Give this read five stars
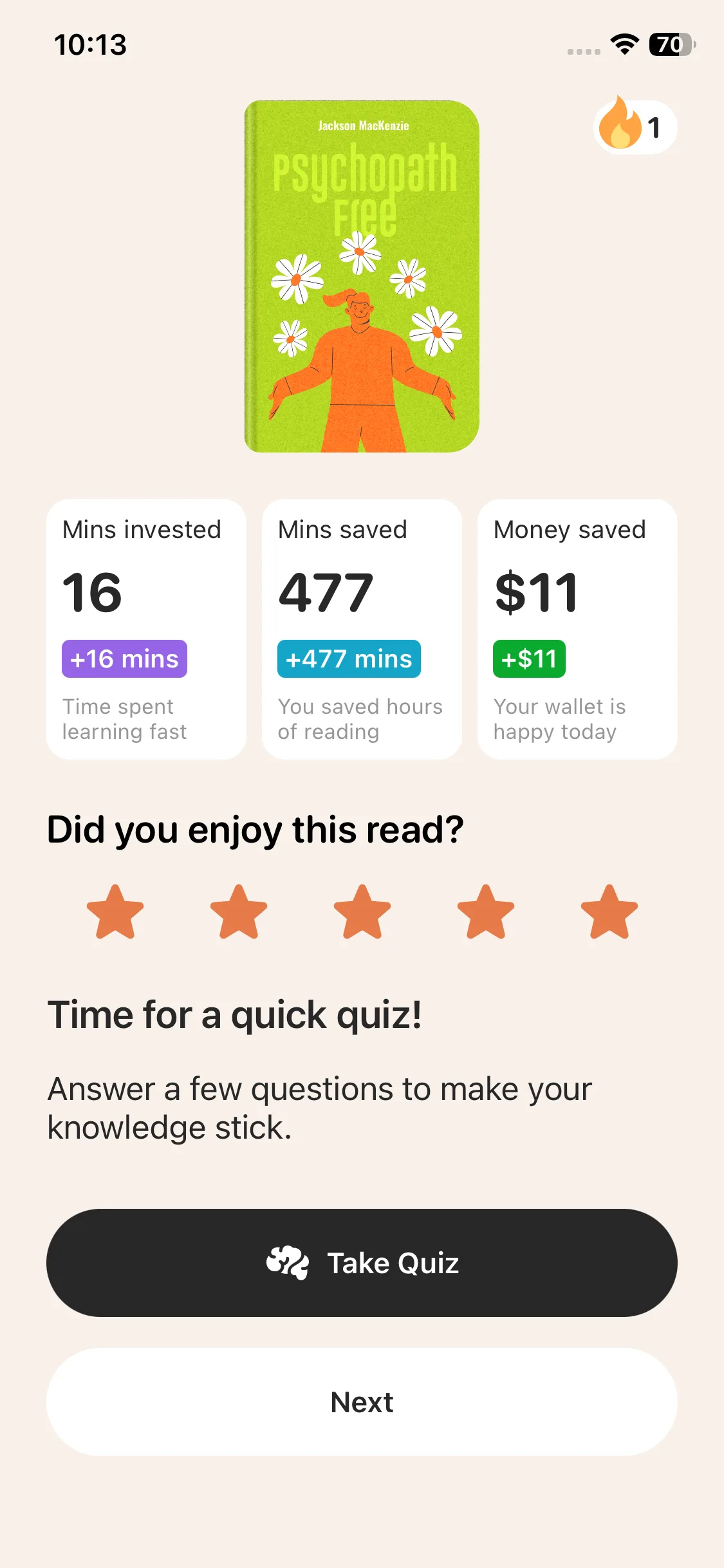This screenshot has height=1568, width=724. click(609, 912)
